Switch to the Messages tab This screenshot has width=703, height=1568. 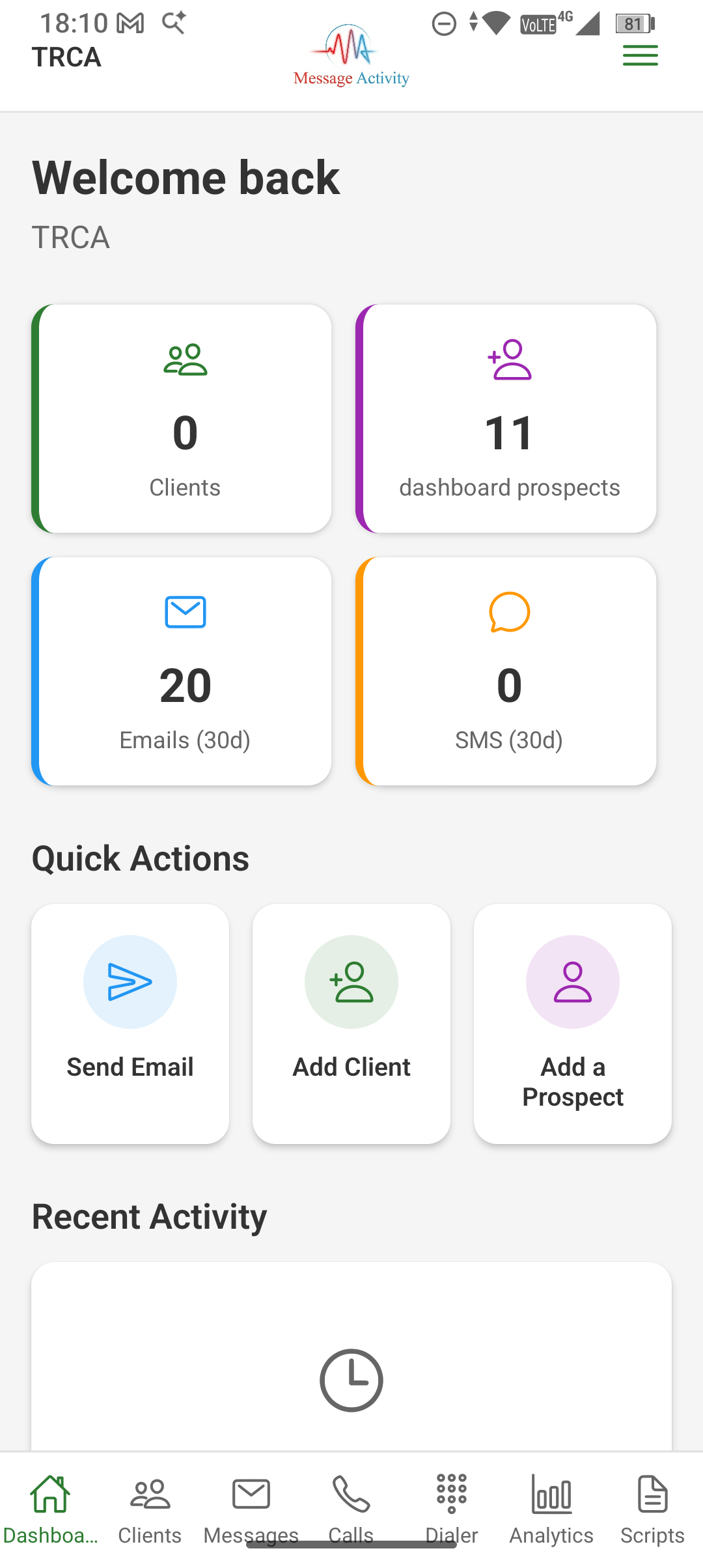click(251, 1504)
